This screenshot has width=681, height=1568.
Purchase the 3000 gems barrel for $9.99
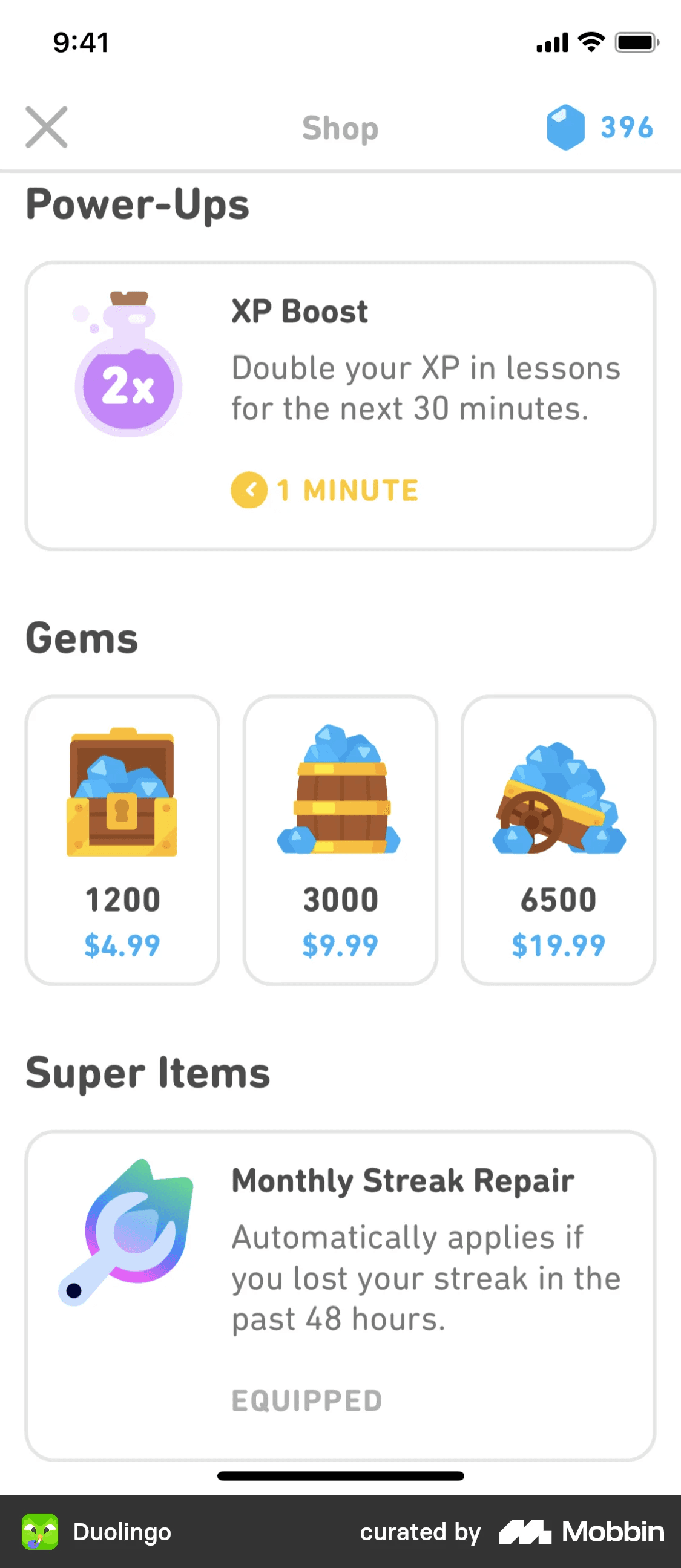tap(340, 840)
